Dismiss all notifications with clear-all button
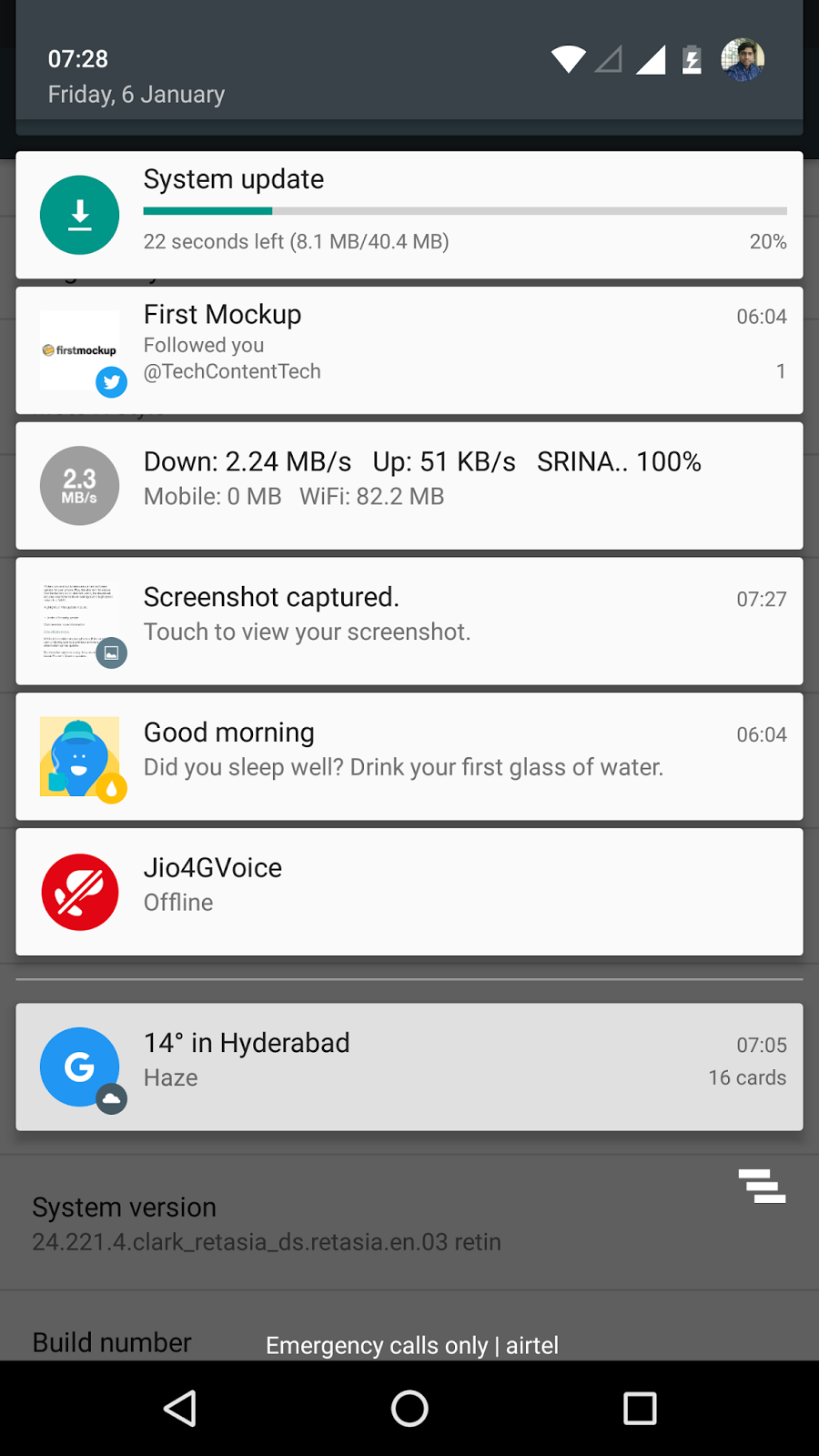 click(763, 1186)
